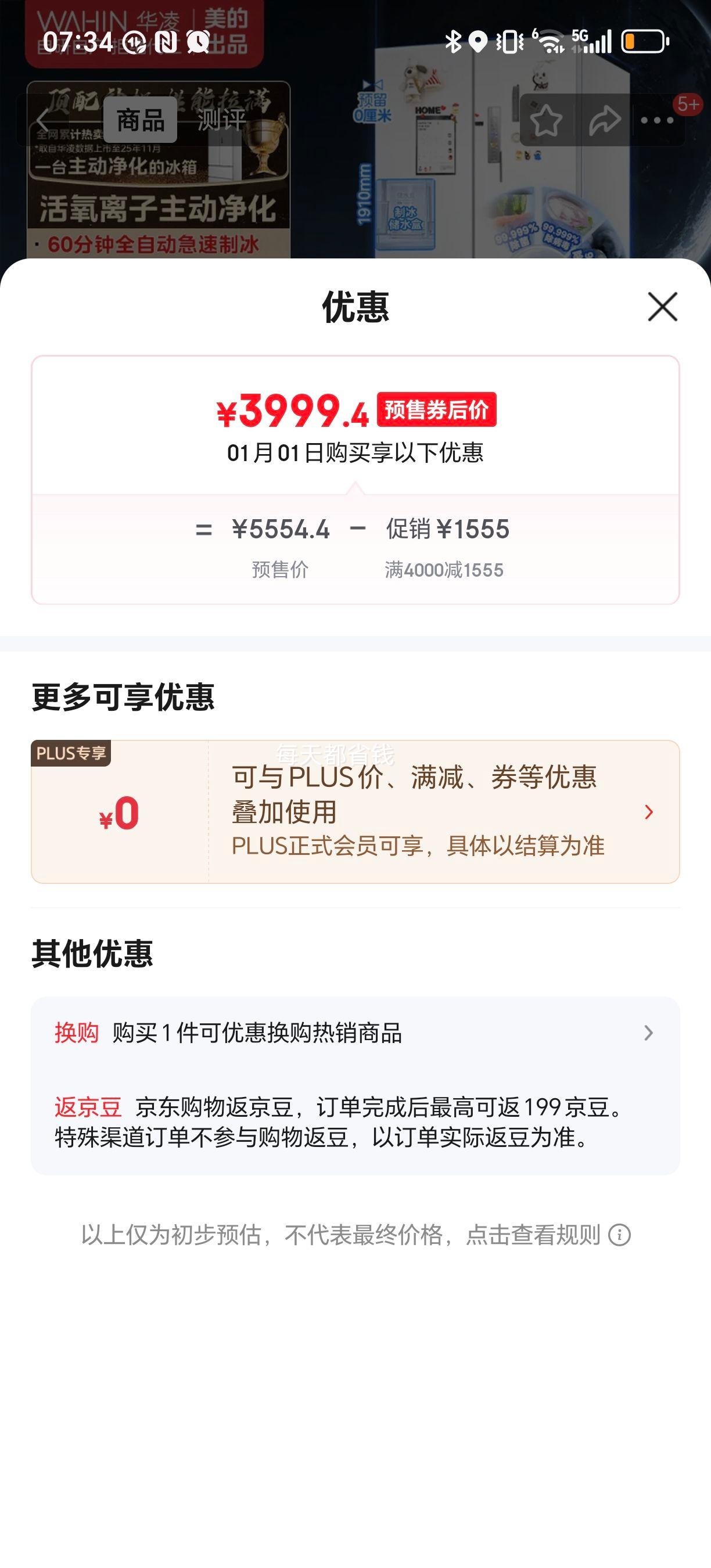Switch to the 商品 tab
Screen dimensions: 711x1568
pos(141,120)
